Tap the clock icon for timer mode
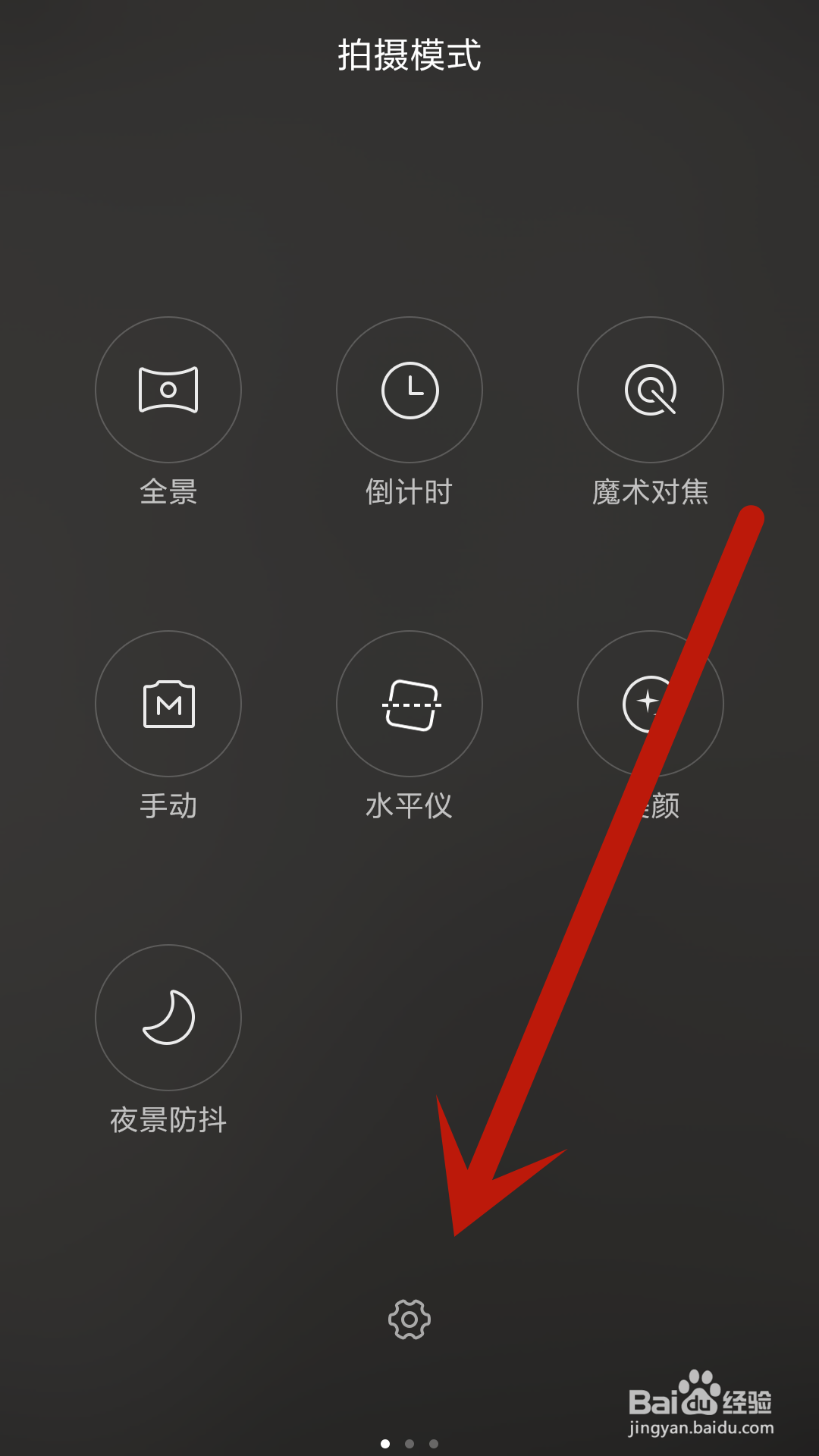This screenshot has height=1456, width=819. point(409,390)
